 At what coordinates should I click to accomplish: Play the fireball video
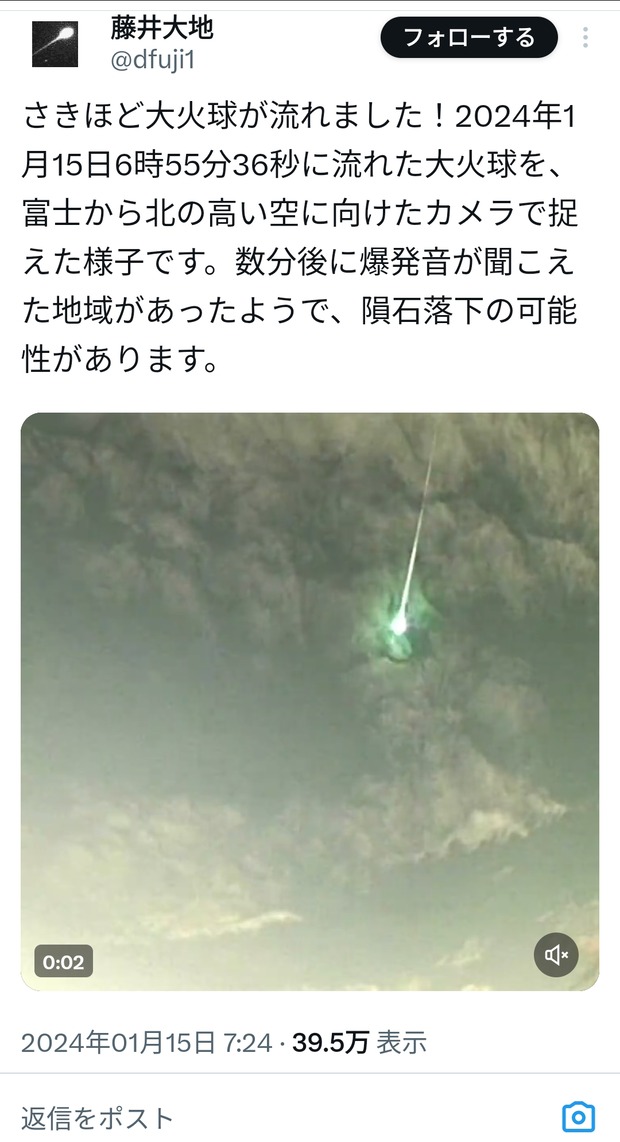pos(310,700)
